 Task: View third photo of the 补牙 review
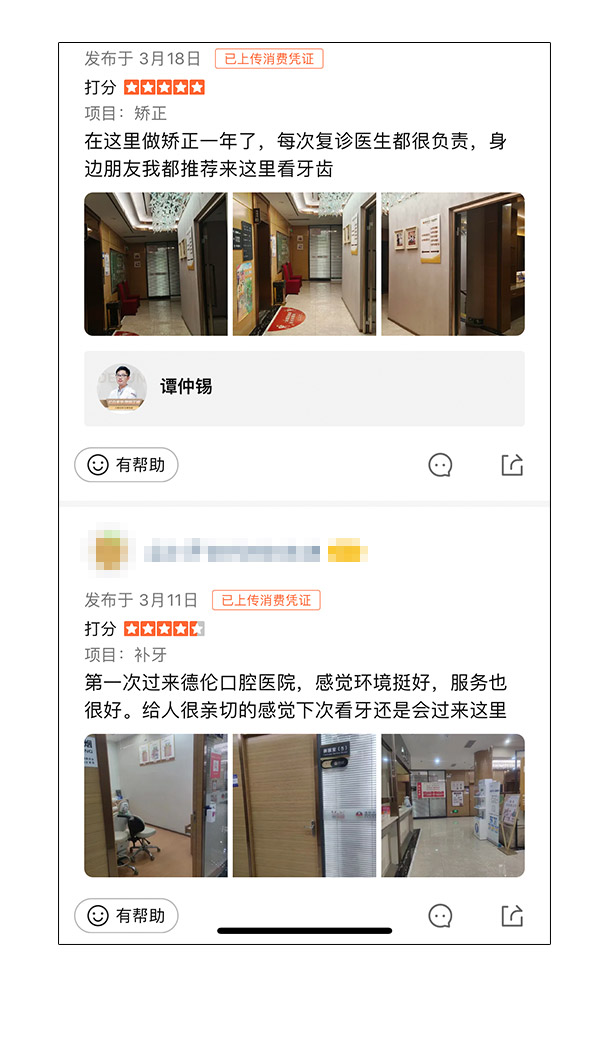tap(452, 806)
